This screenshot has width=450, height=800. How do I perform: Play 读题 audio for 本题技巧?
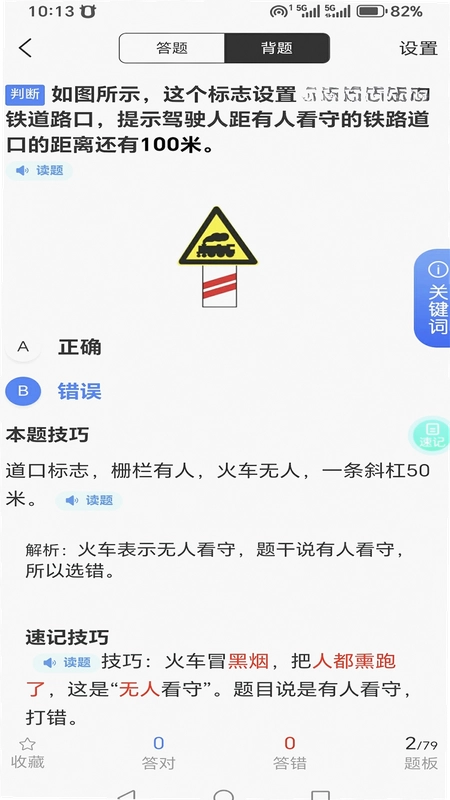(x=89, y=501)
